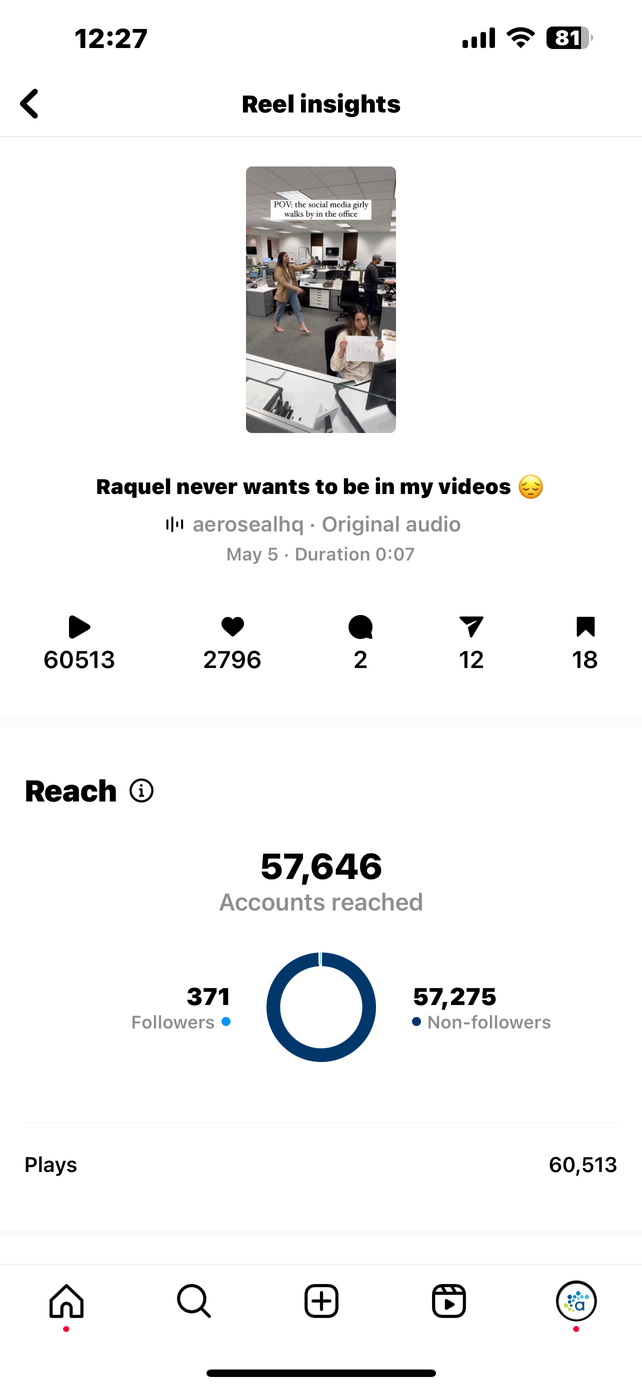642x1389 pixels.
Task: Open the reel video thumbnail
Action: pos(321,299)
